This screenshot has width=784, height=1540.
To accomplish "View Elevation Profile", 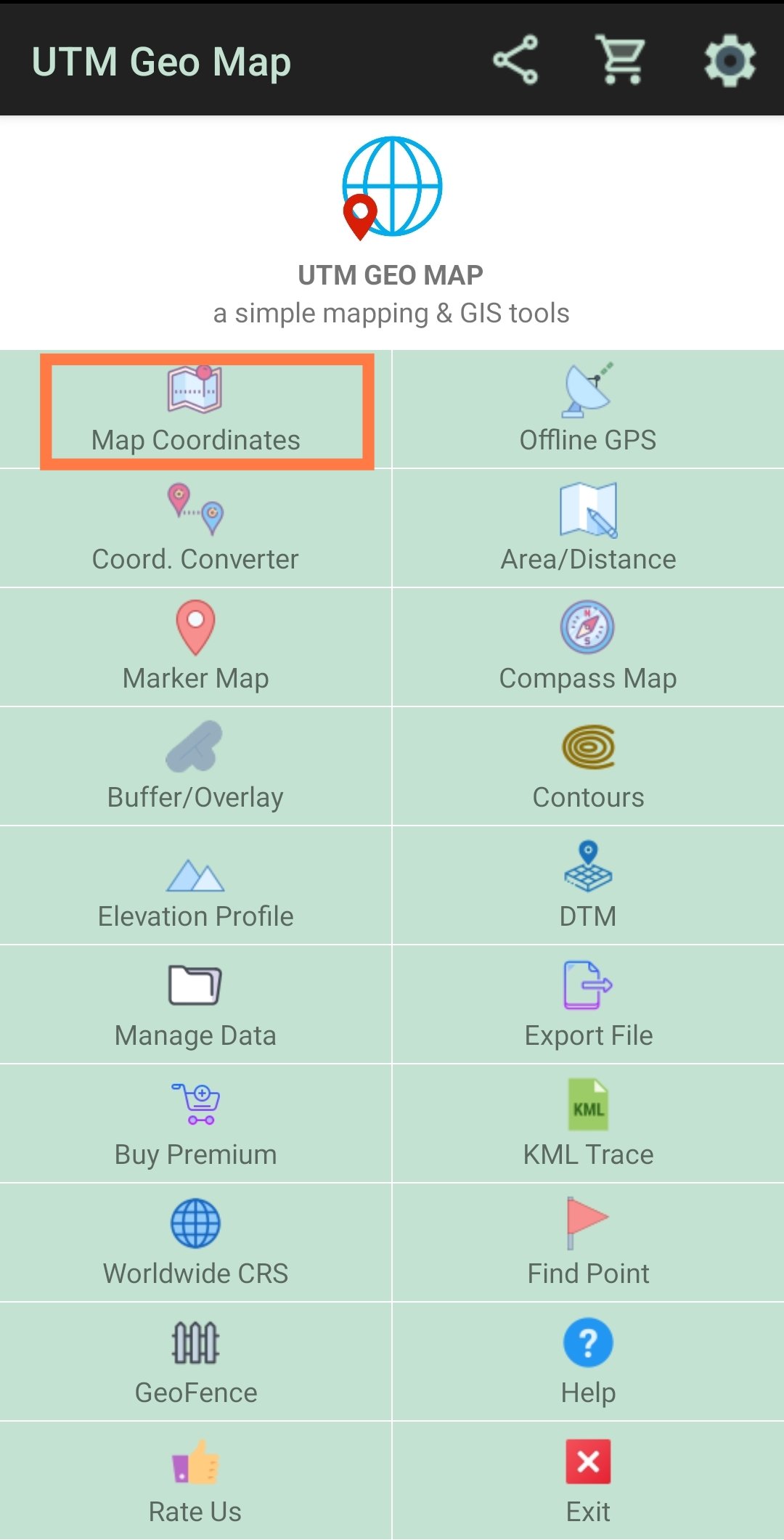I will [x=196, y=887].
